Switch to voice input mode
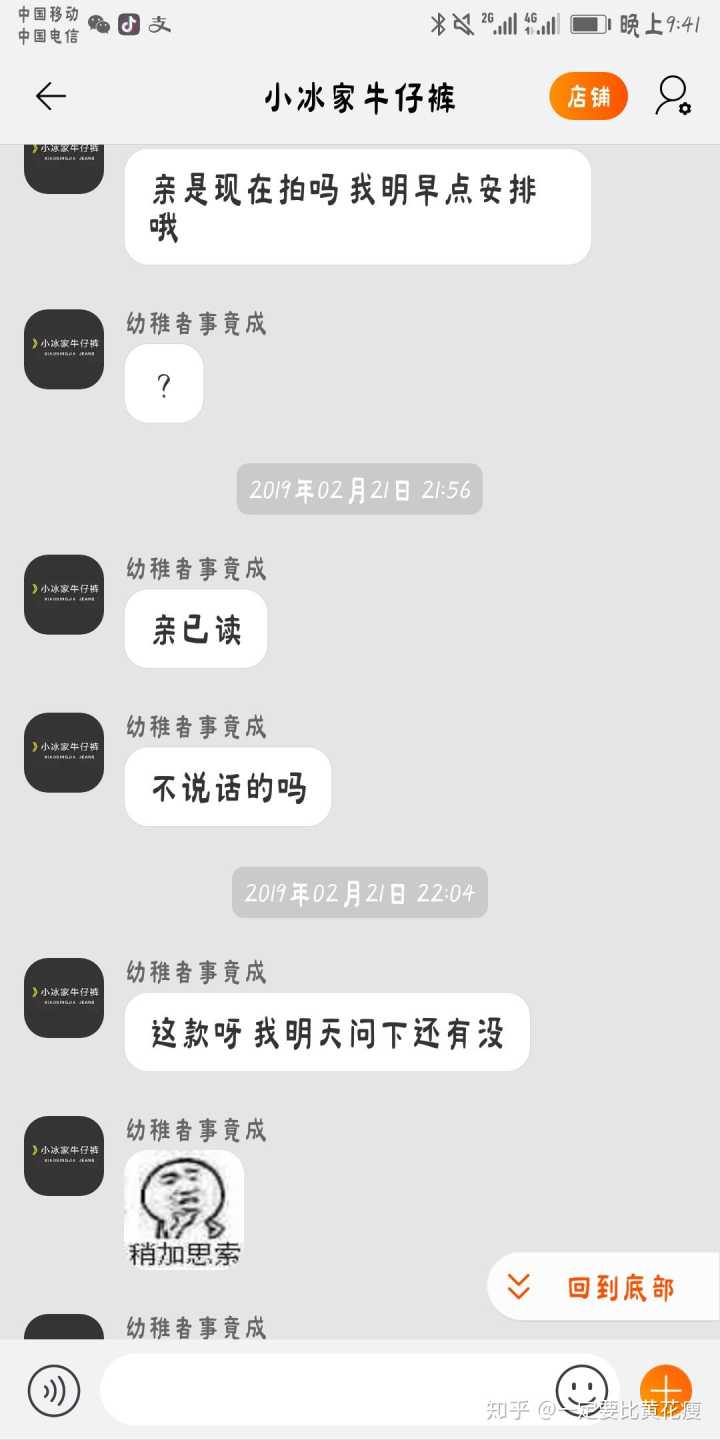 (x=53, y=1390)
